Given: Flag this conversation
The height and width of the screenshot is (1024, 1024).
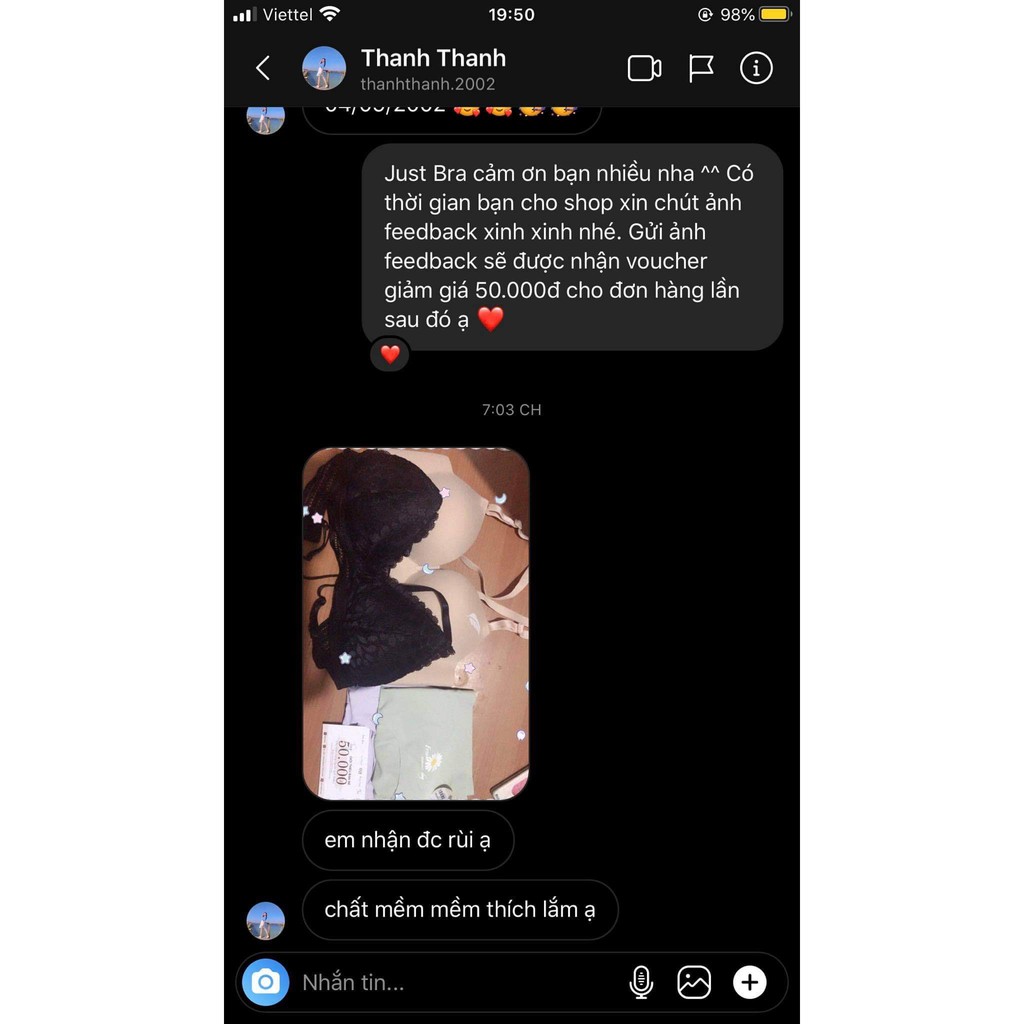Looking at the screenshot, I should (701, 68).
